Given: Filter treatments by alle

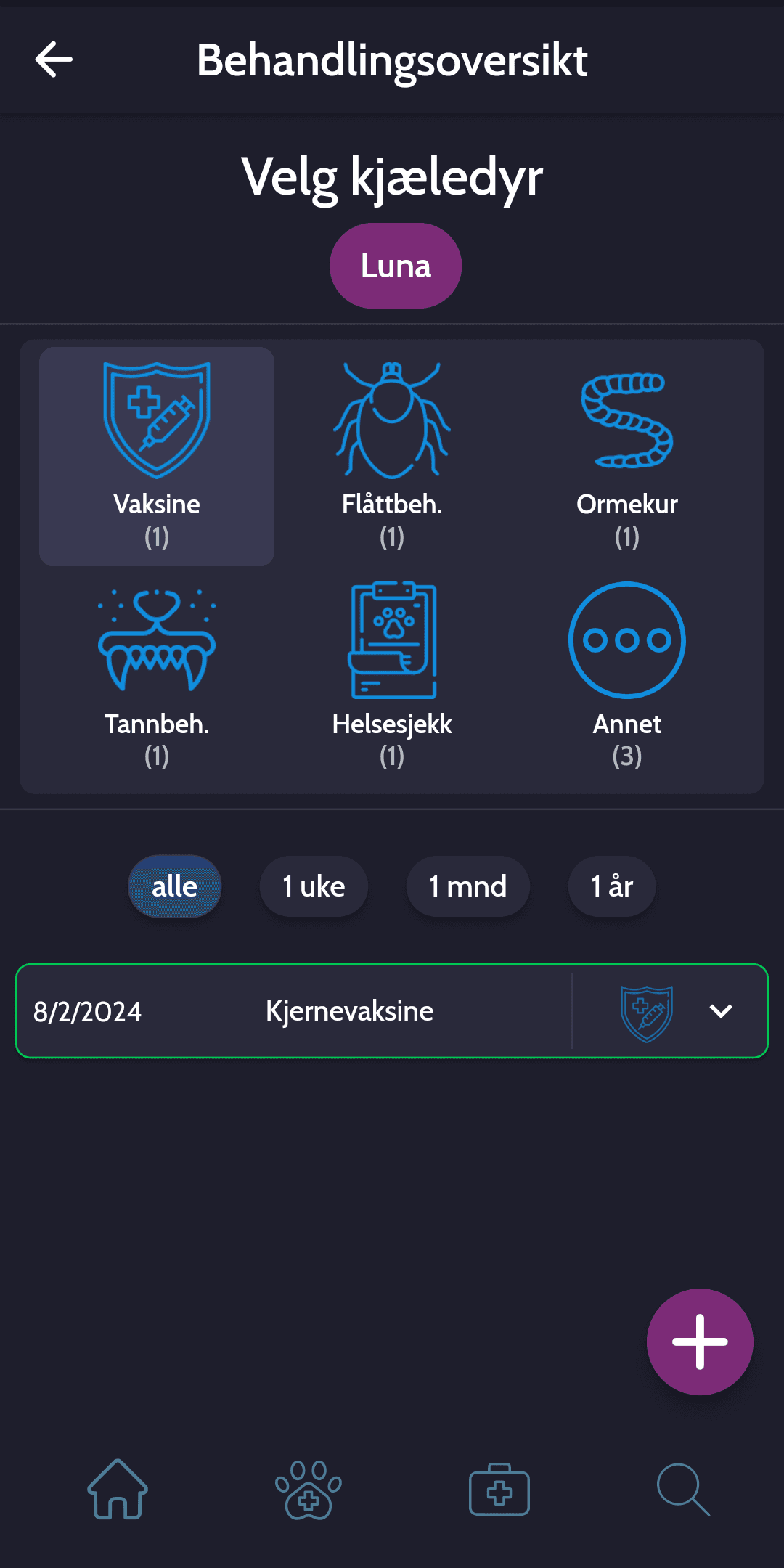Looking at the screenshot, I should coord(174,886).
